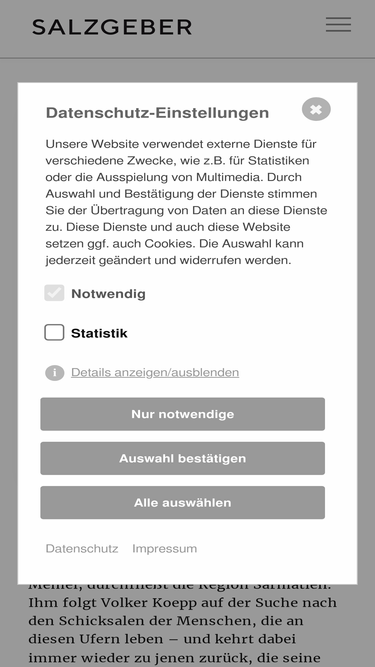Expand Details anzeigen/ausblenden
This screenshot has height=667, width=375.
(x=155, y=372)
